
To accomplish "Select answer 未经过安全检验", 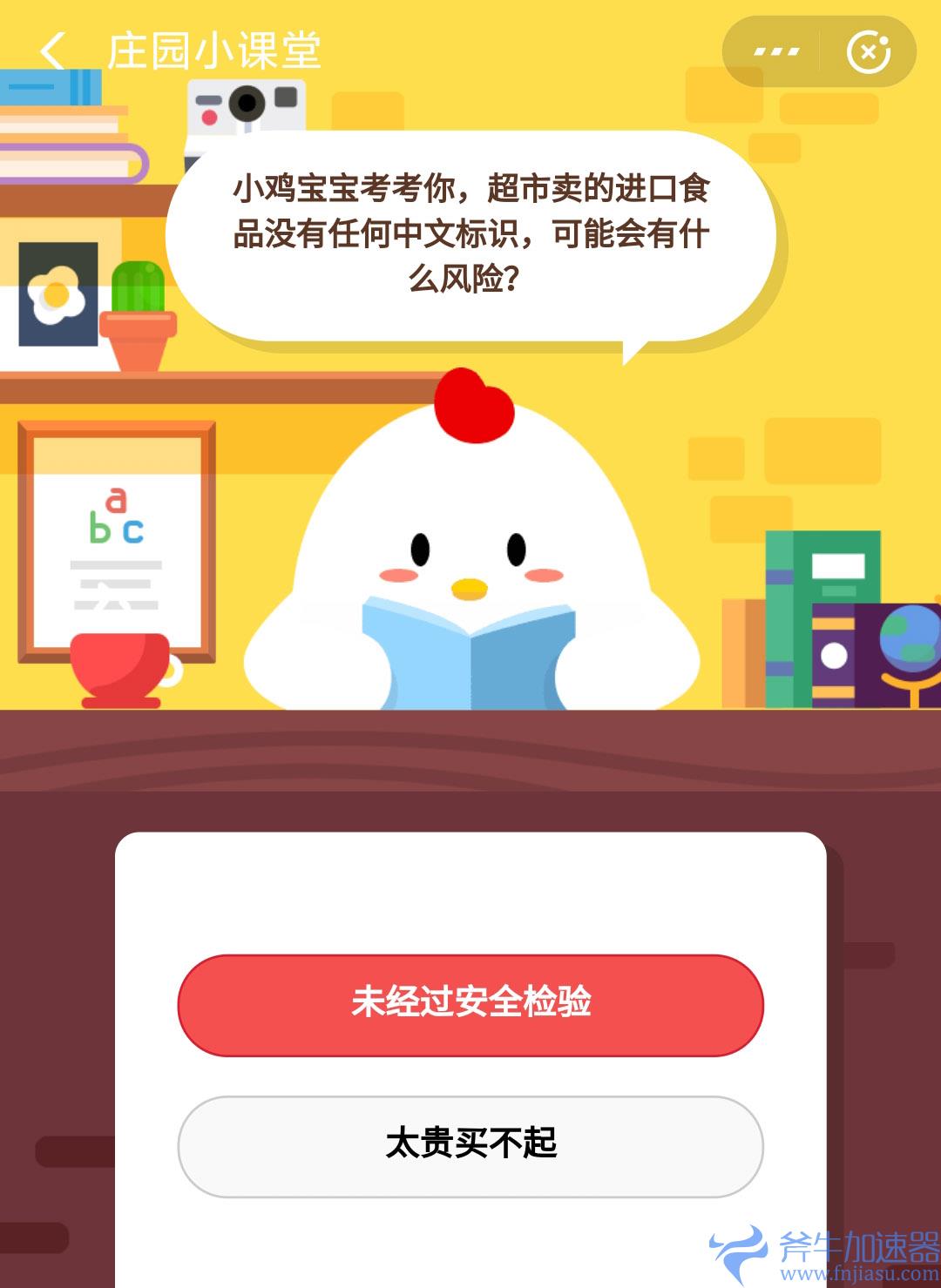I will pos(470,1004).
